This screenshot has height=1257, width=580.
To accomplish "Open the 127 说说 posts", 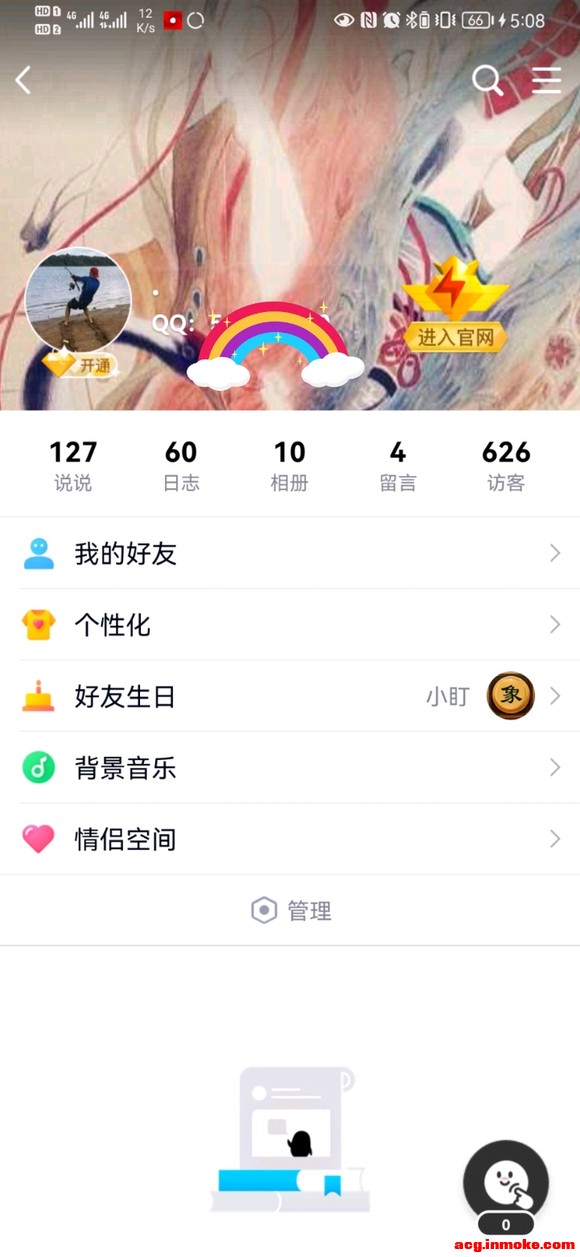I will [x=73, y=466].
